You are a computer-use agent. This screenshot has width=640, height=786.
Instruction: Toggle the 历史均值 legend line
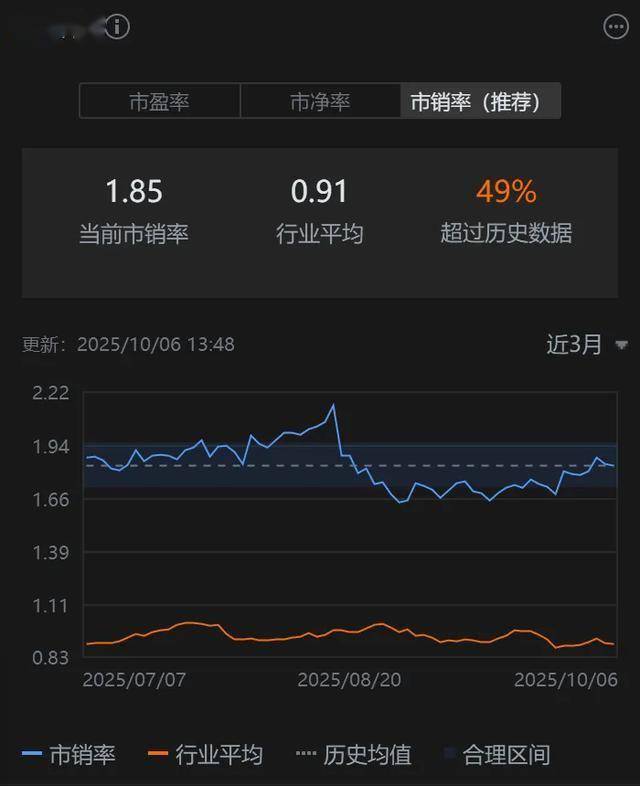pos(353,754)
